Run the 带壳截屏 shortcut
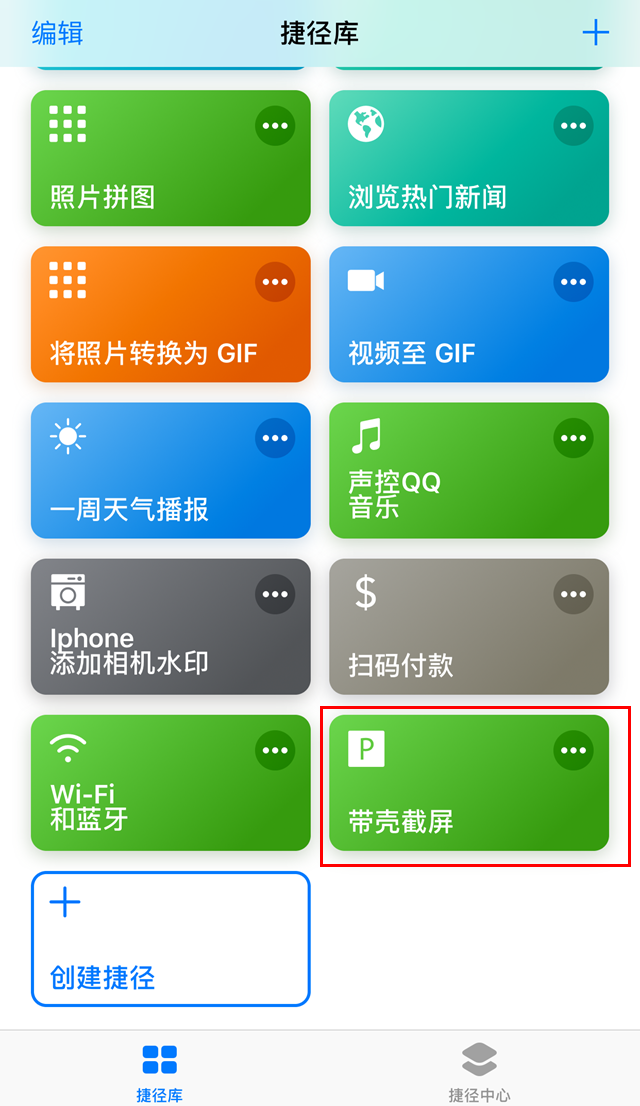Viewport: 640px width, 1106px height. click(469, 783)
